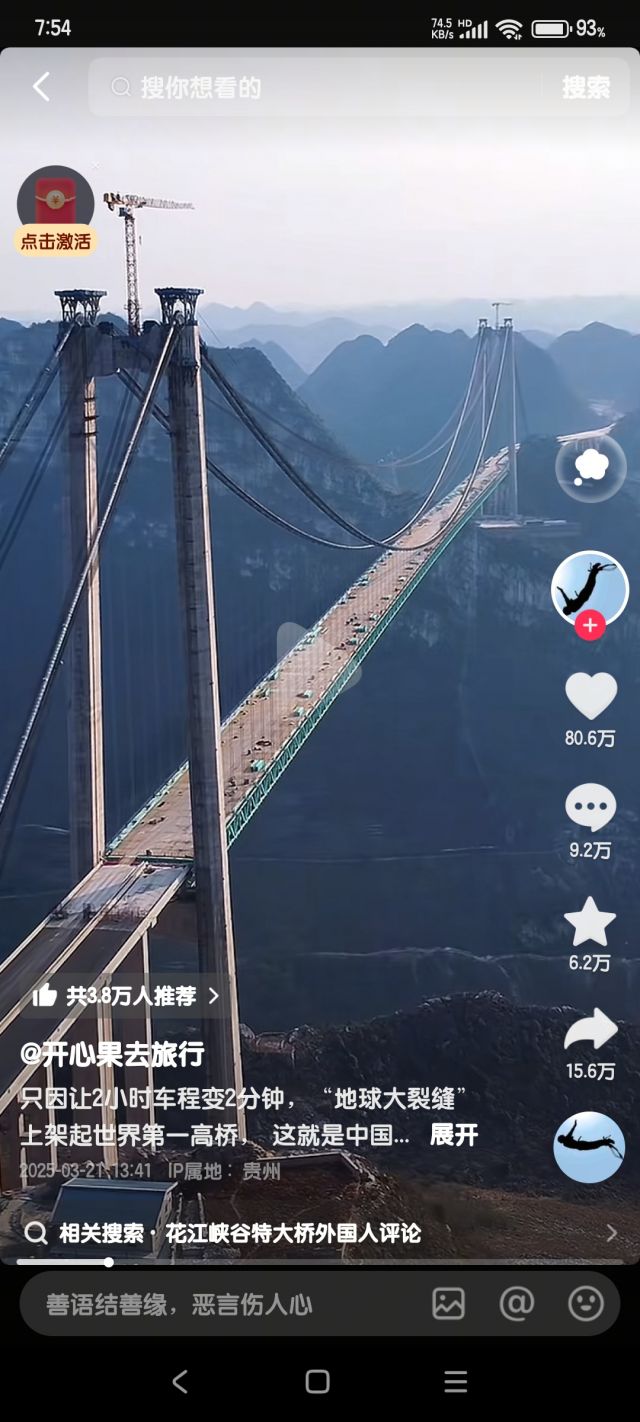Insert an emoji in the comment
Image resolution: width=640 pixels, height=1422 pixels.
click(586, 1303)
